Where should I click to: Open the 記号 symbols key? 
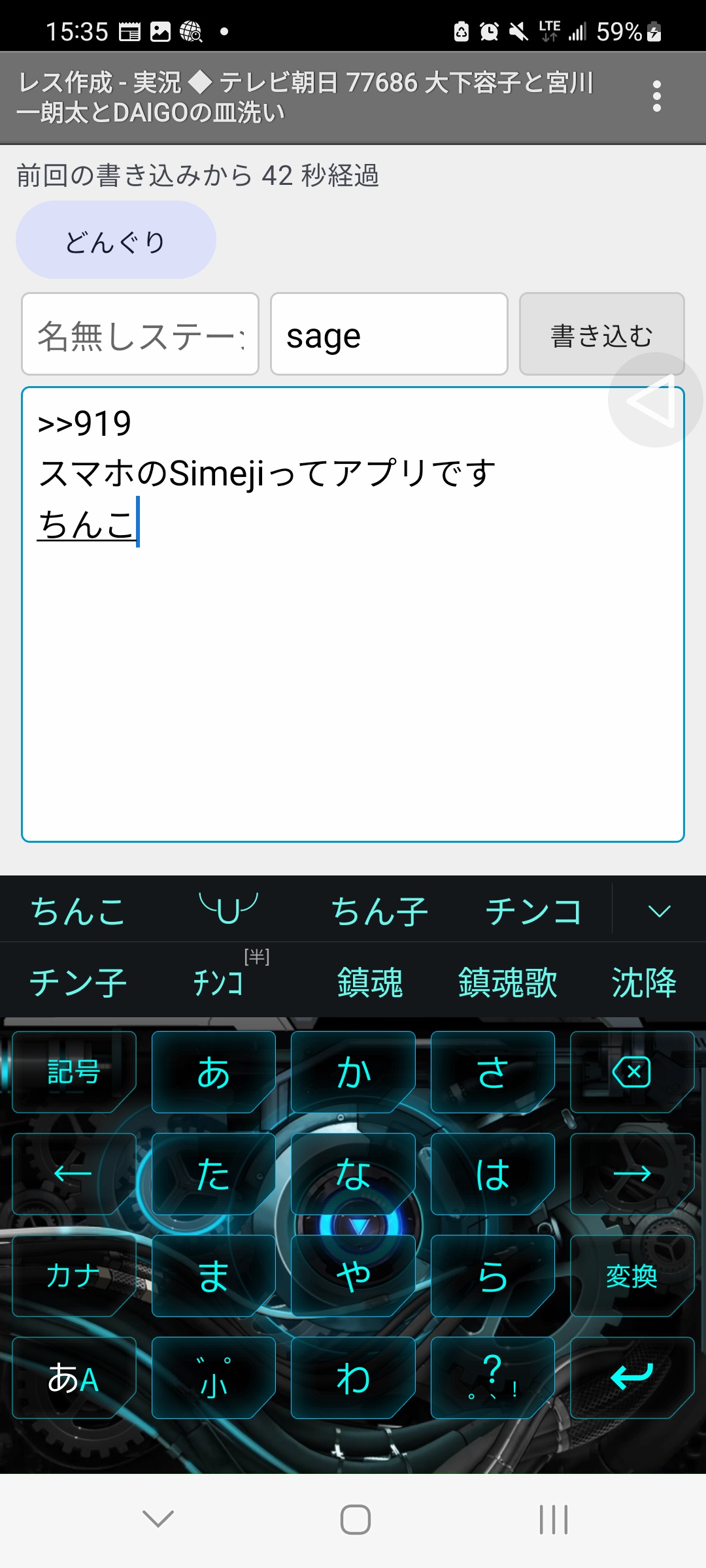[x=74, y=1072]
